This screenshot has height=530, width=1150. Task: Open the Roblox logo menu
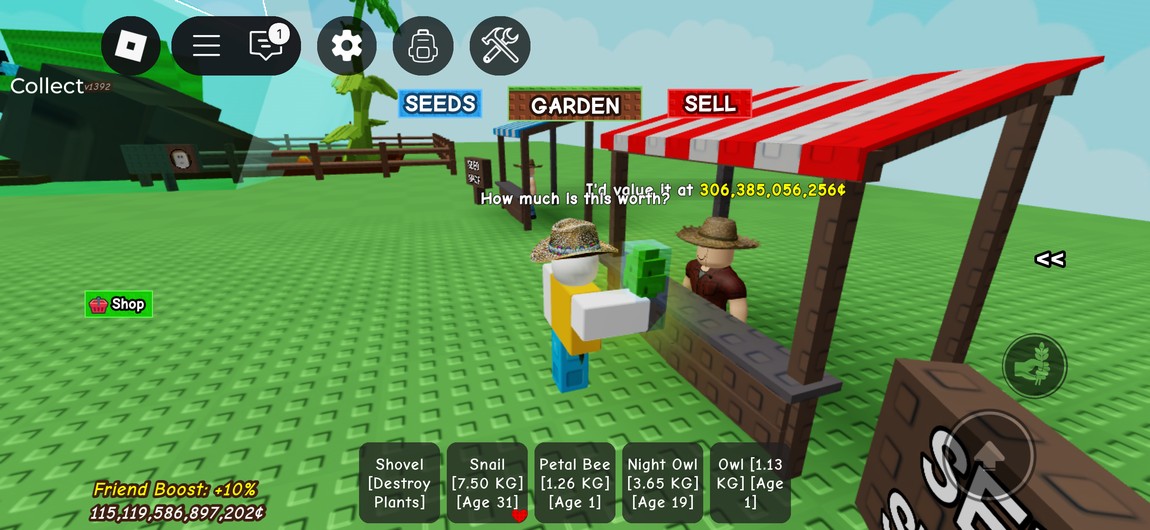pyautogui.click(x=131, y=46)
